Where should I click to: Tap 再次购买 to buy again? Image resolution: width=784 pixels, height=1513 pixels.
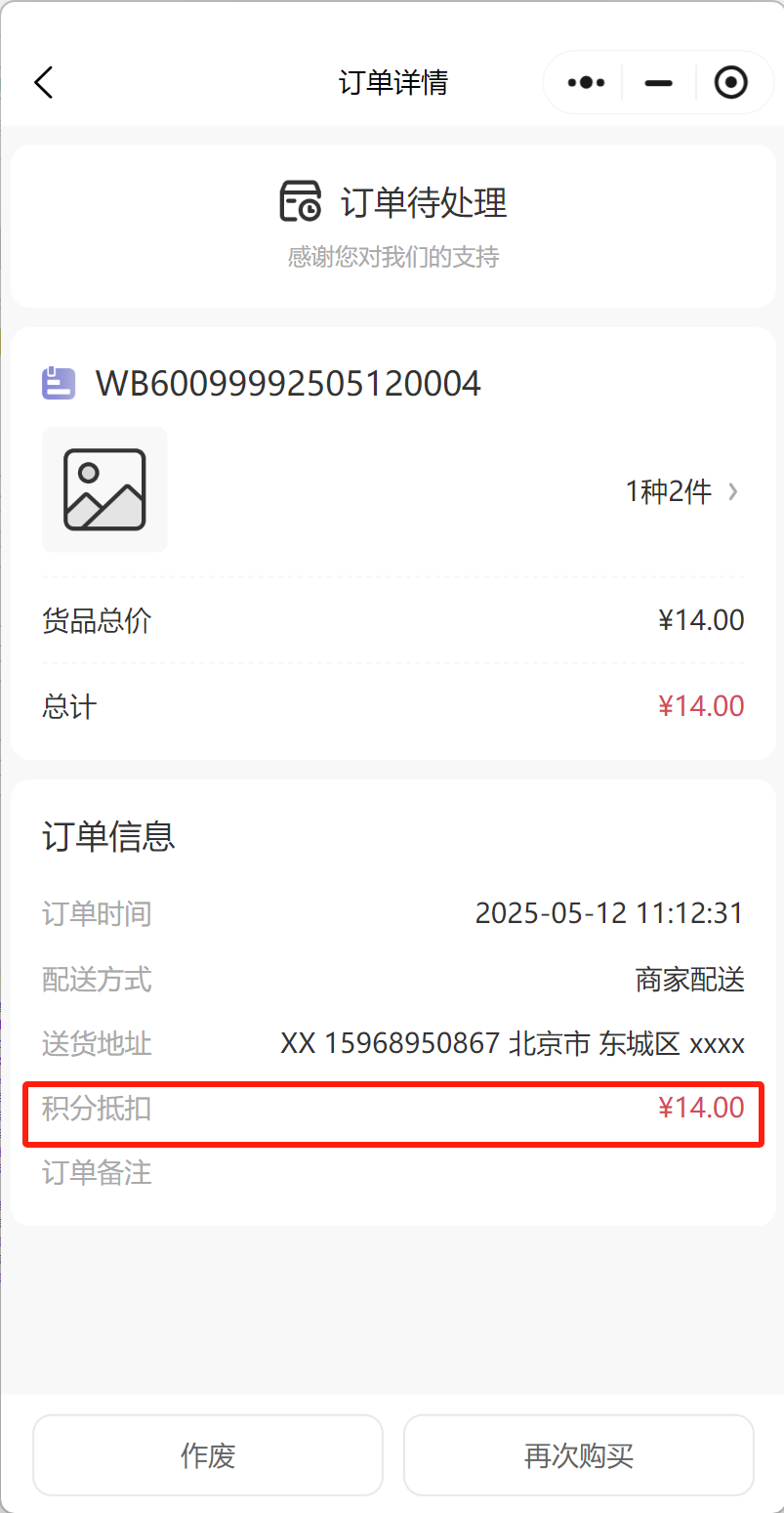click(579, 1455)
